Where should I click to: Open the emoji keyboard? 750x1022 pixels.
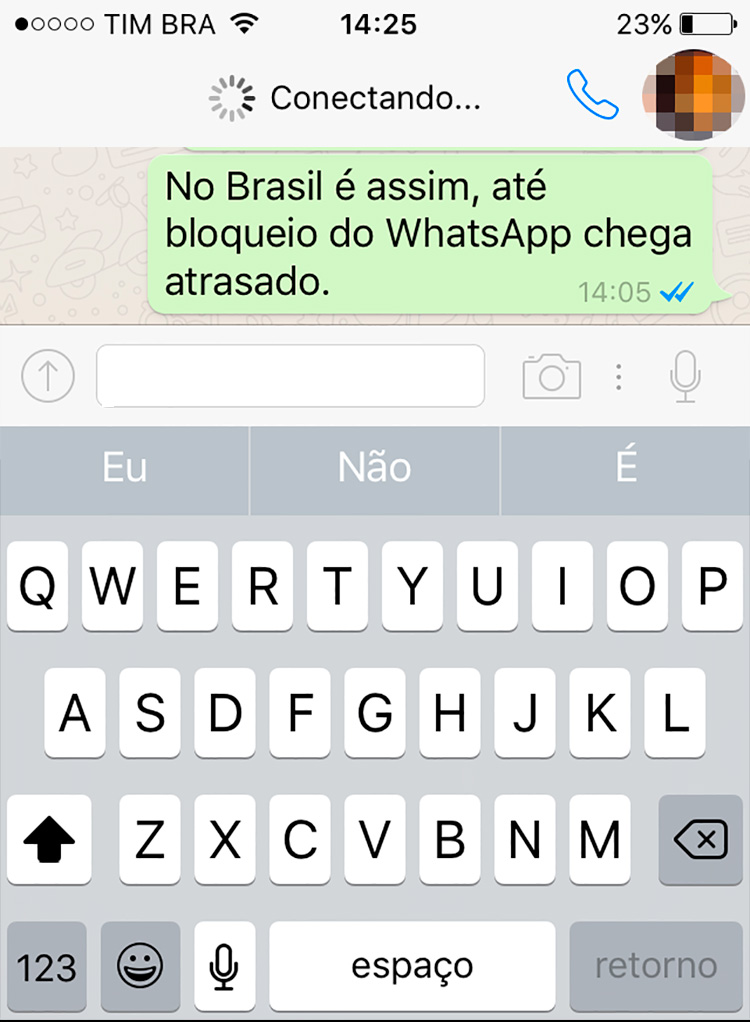[x=140, y=965]
